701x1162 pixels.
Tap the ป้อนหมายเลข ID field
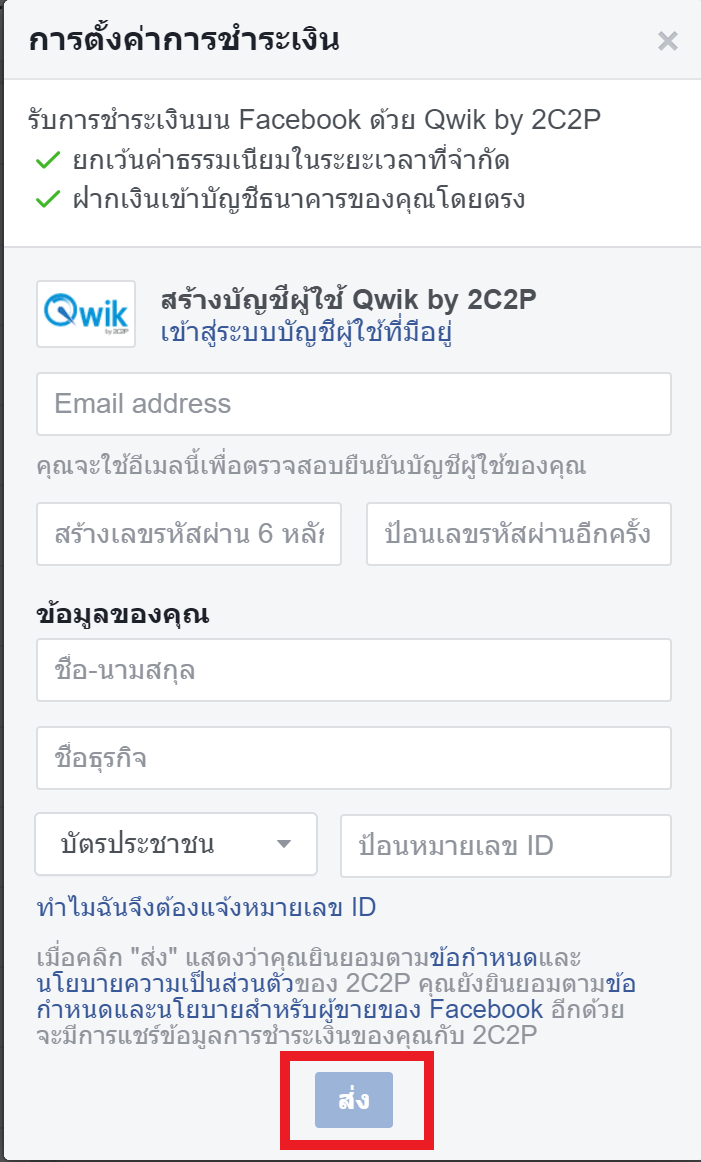coord(505,845)
